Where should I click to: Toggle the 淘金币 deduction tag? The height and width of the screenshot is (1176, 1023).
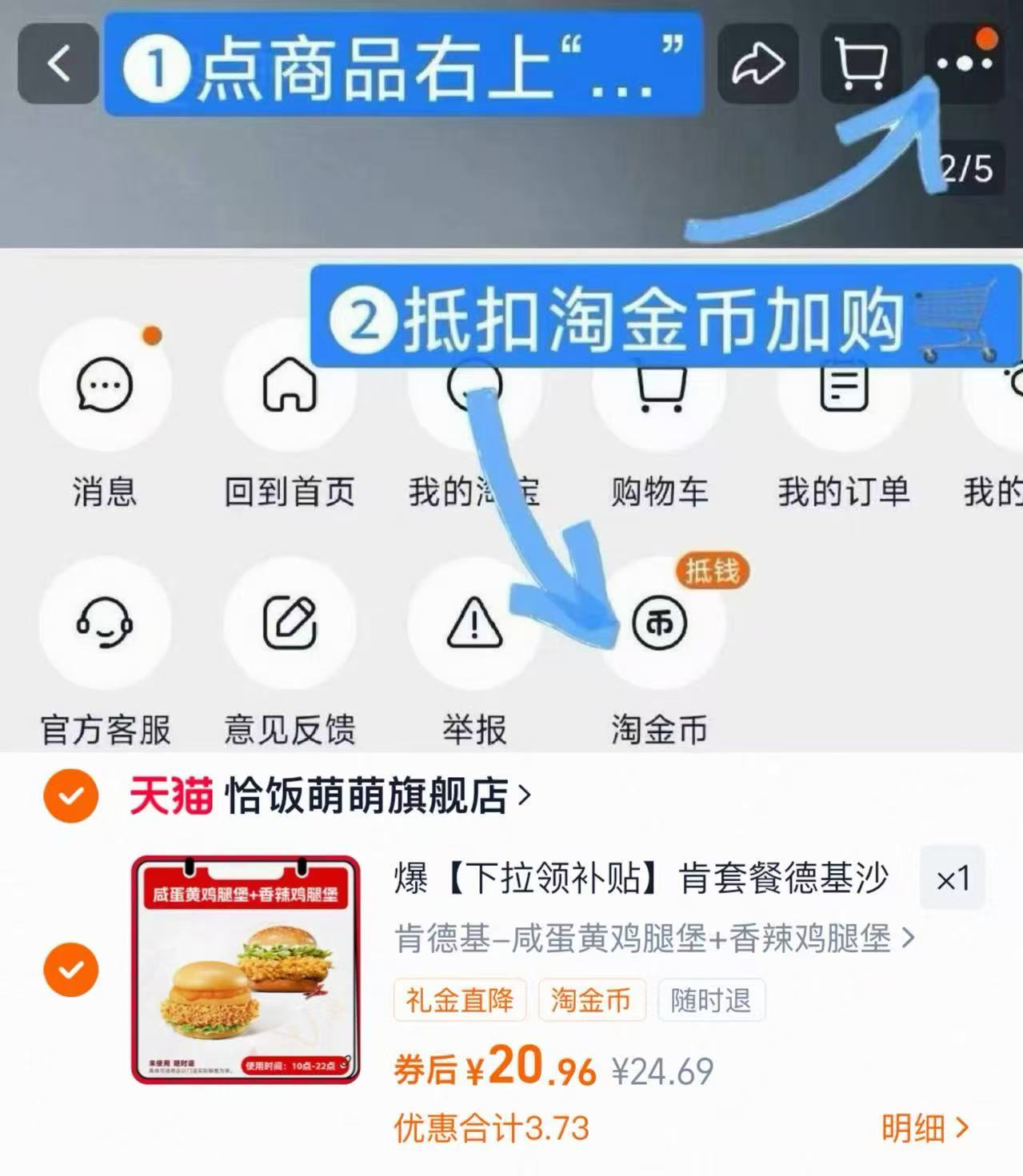tap(593, 999)
